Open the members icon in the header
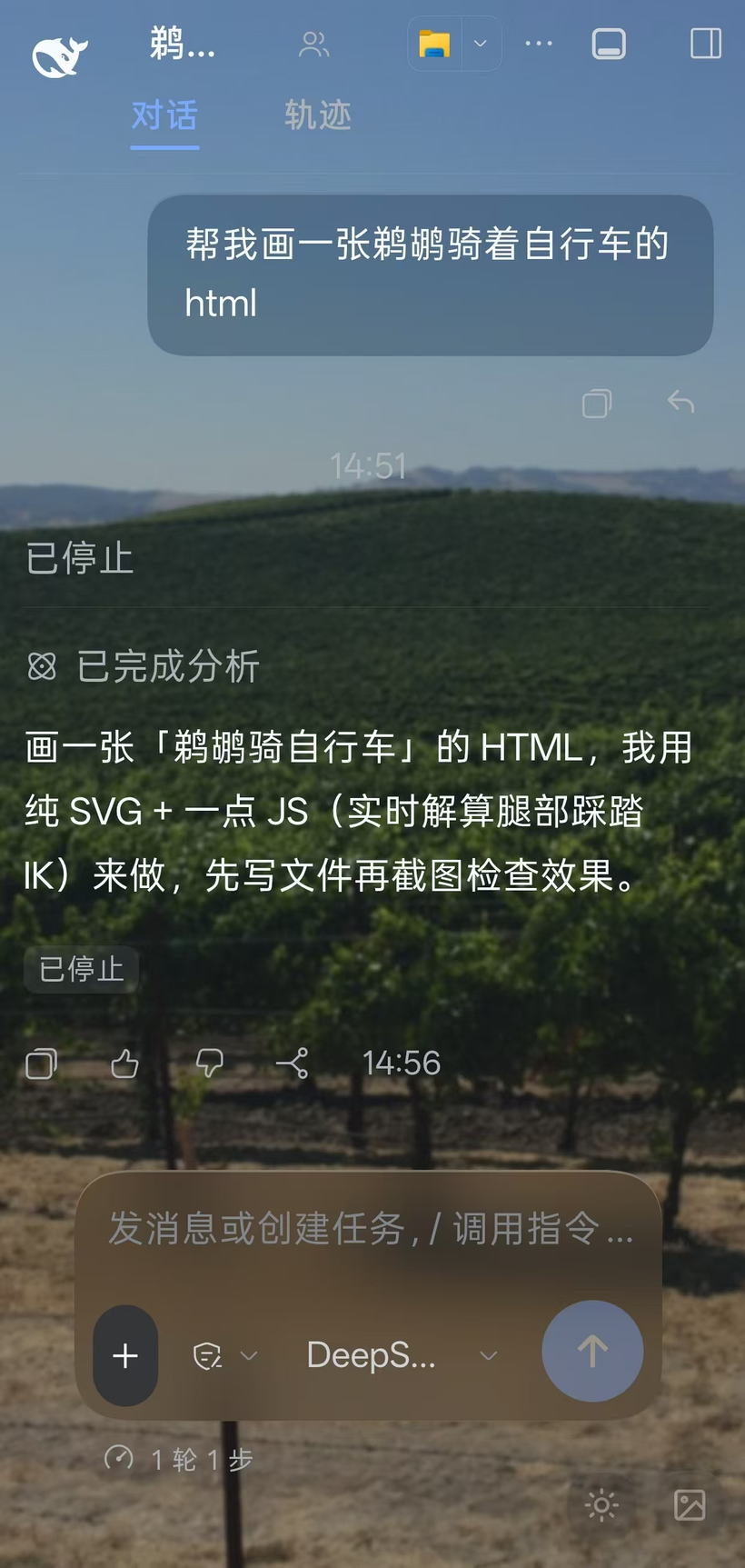The image size is (745, 1568). coord(313,44)
